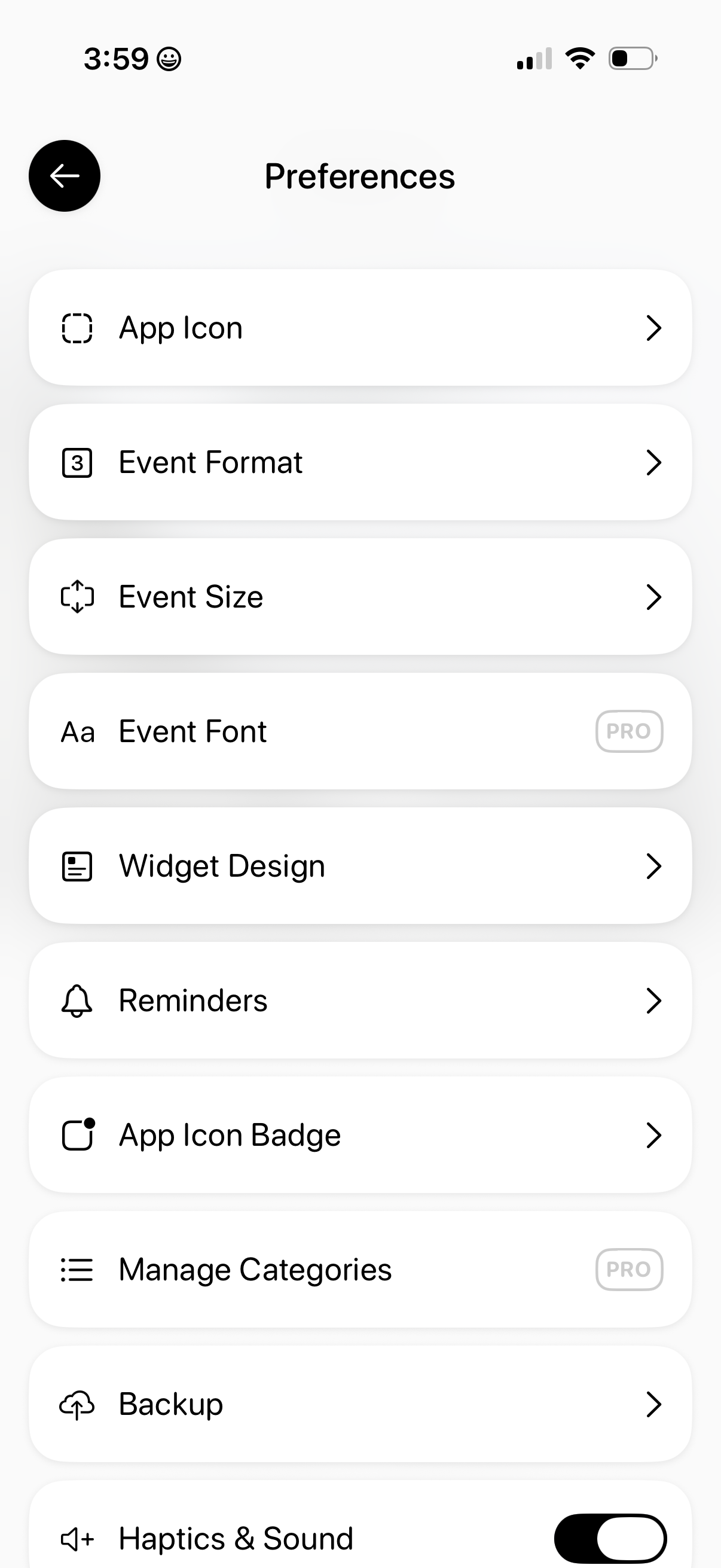
Task: Open Widget Design using its chevron arrow
Action: [x=654, y=866]
